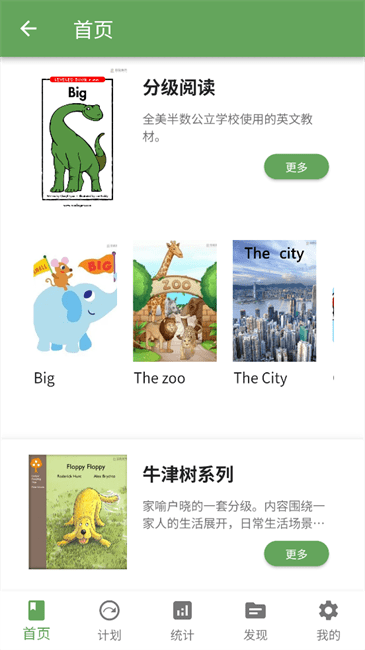This screenshot has height=650, width=365.
Task: Switch to the 首页 tab
Action: (36, 621)
